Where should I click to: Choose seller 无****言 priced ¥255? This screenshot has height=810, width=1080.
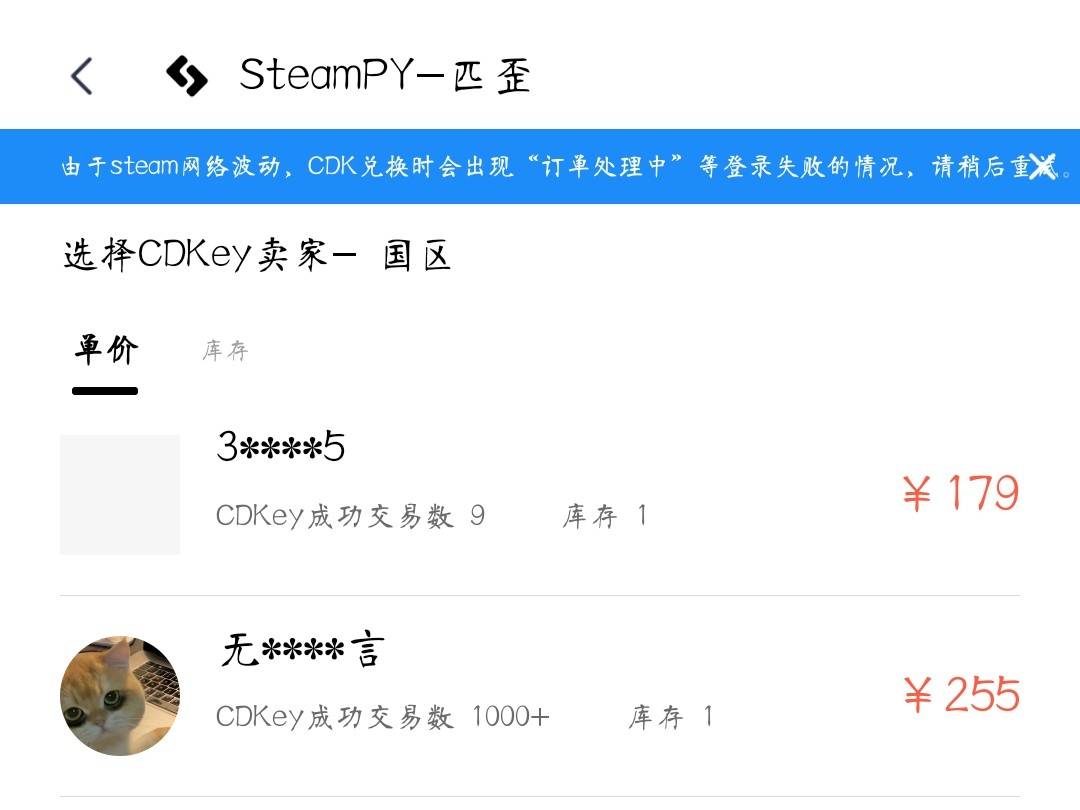(540, 695)
